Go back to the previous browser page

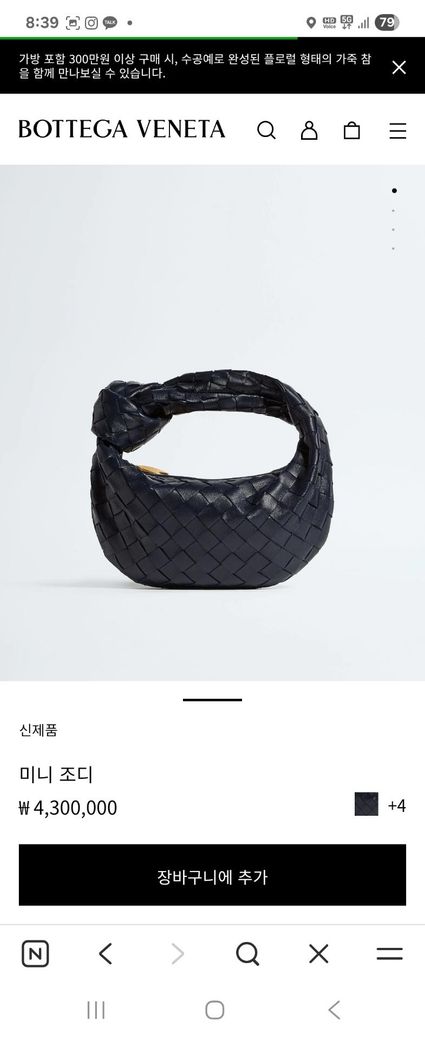tap(105, 954)
